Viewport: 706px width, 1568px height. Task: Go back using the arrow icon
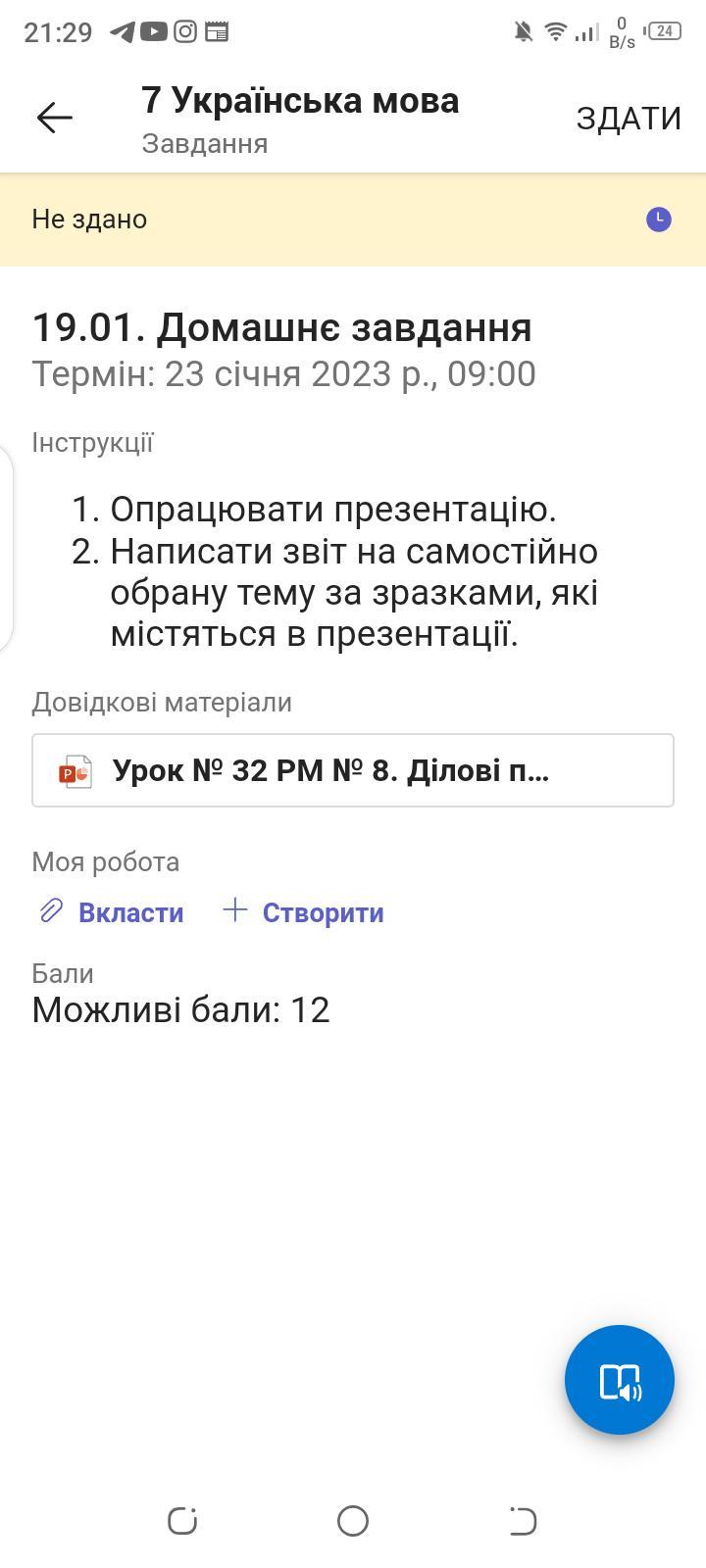click(x=55, y=119)
